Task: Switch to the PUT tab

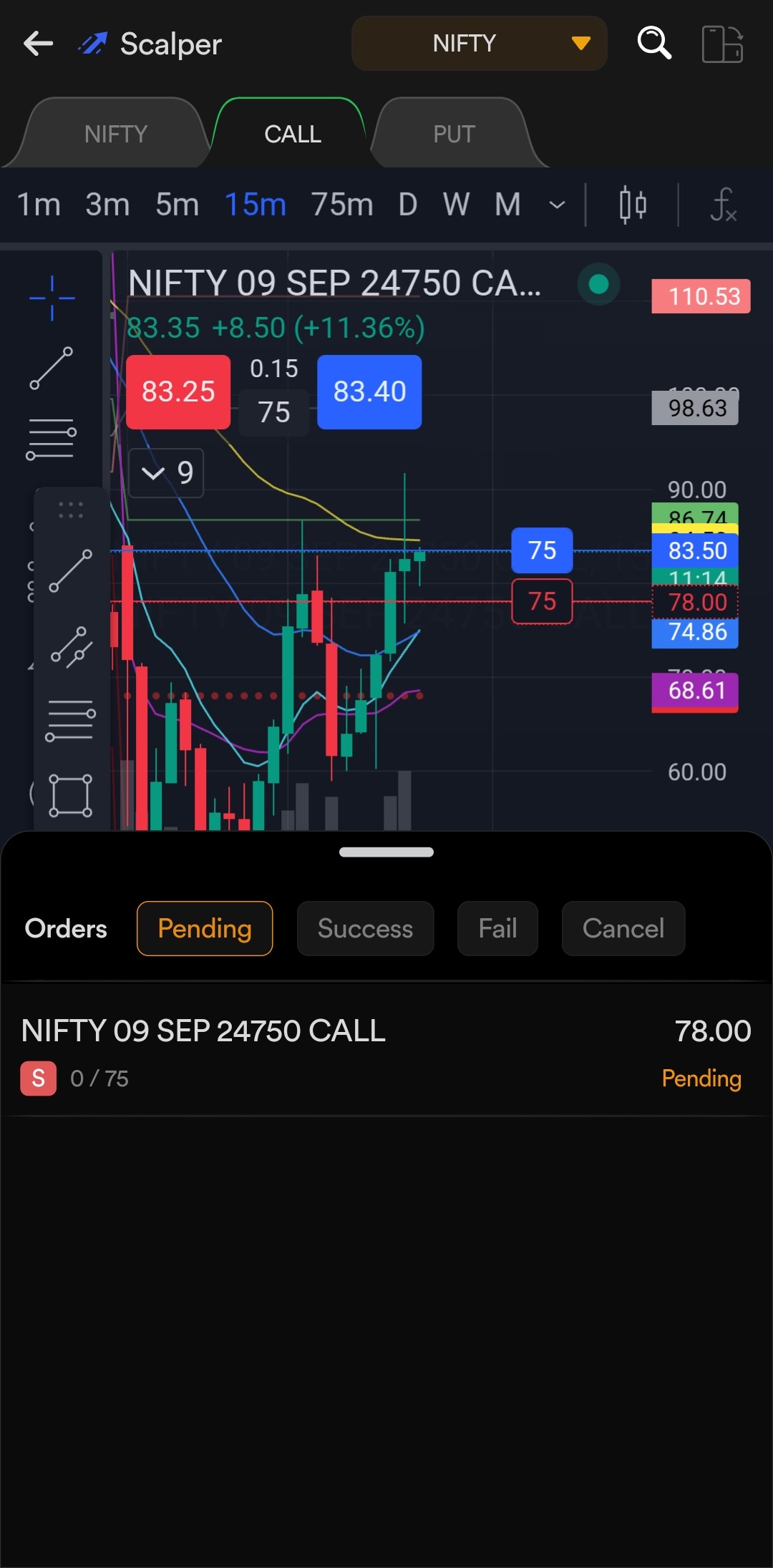Action: pyautogui.click(x=454, y=134)
